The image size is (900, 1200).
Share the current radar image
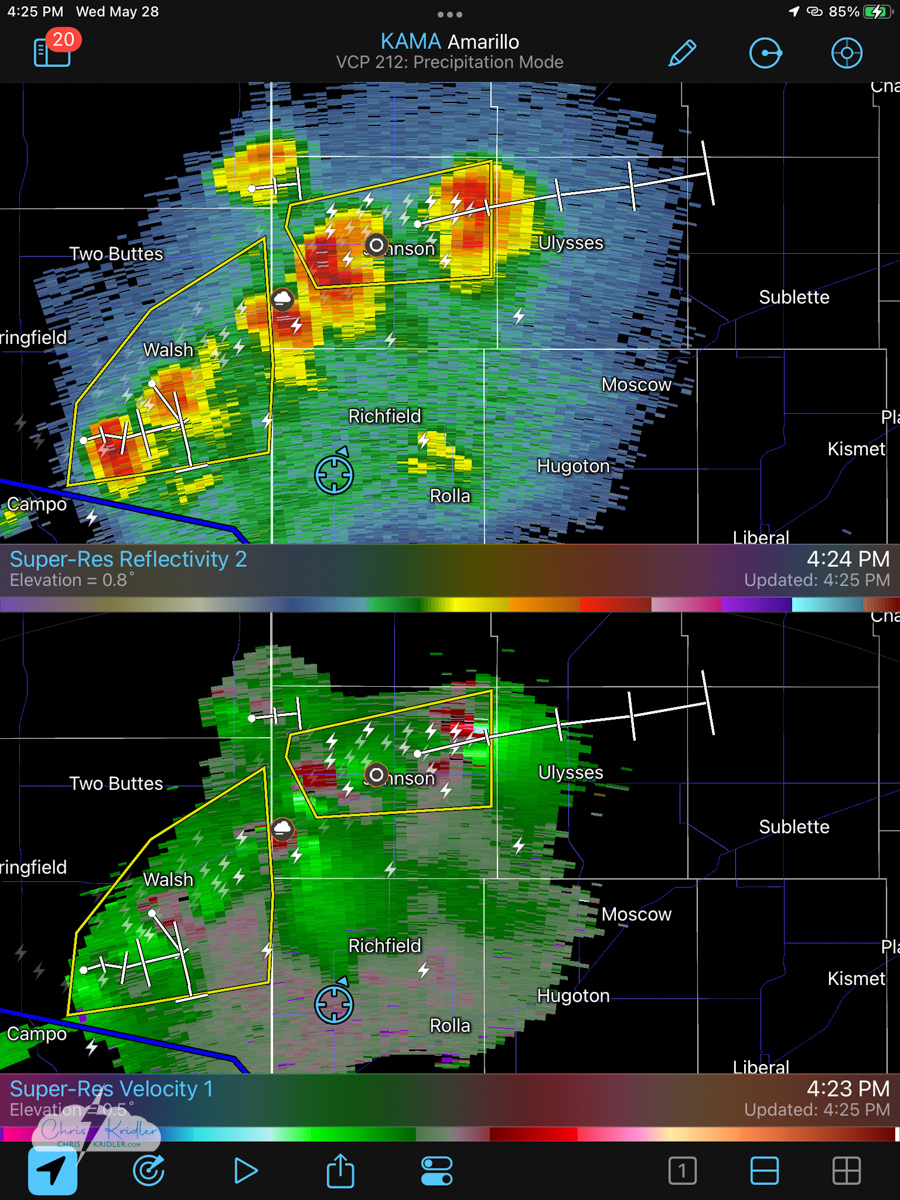click(341, 1169)
